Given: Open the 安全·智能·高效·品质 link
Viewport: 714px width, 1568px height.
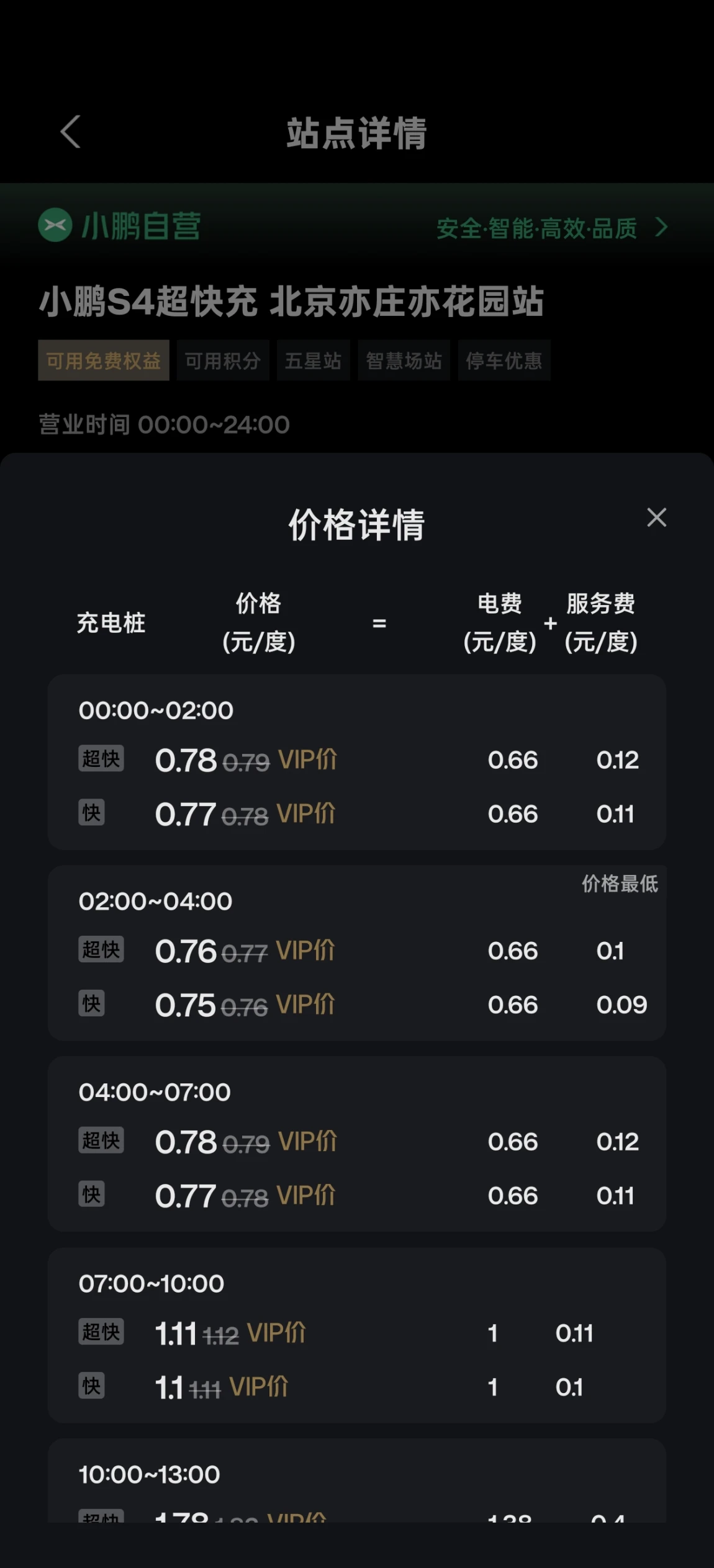Looking at the screenshot, I should point(552,228).
